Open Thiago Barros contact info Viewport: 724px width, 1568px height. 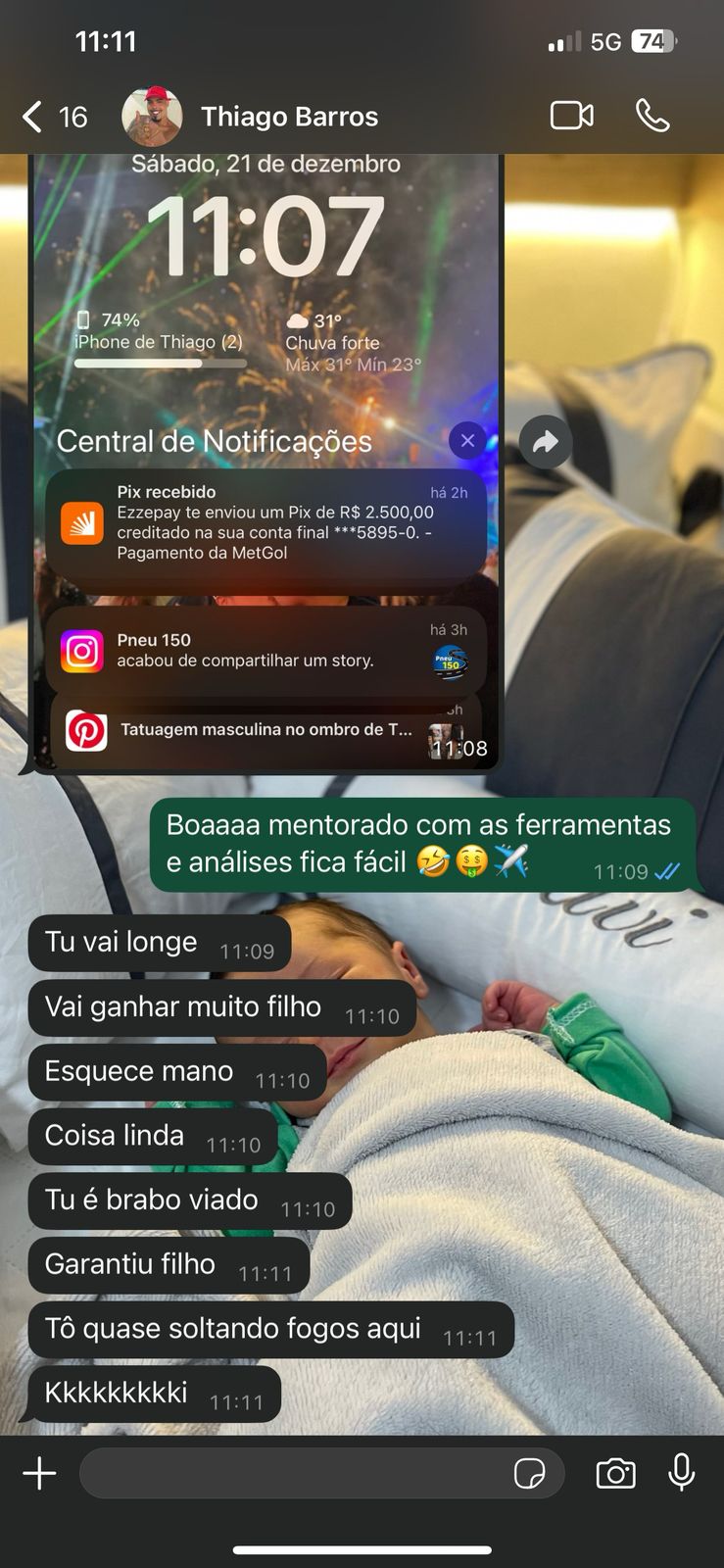(288, 117)
